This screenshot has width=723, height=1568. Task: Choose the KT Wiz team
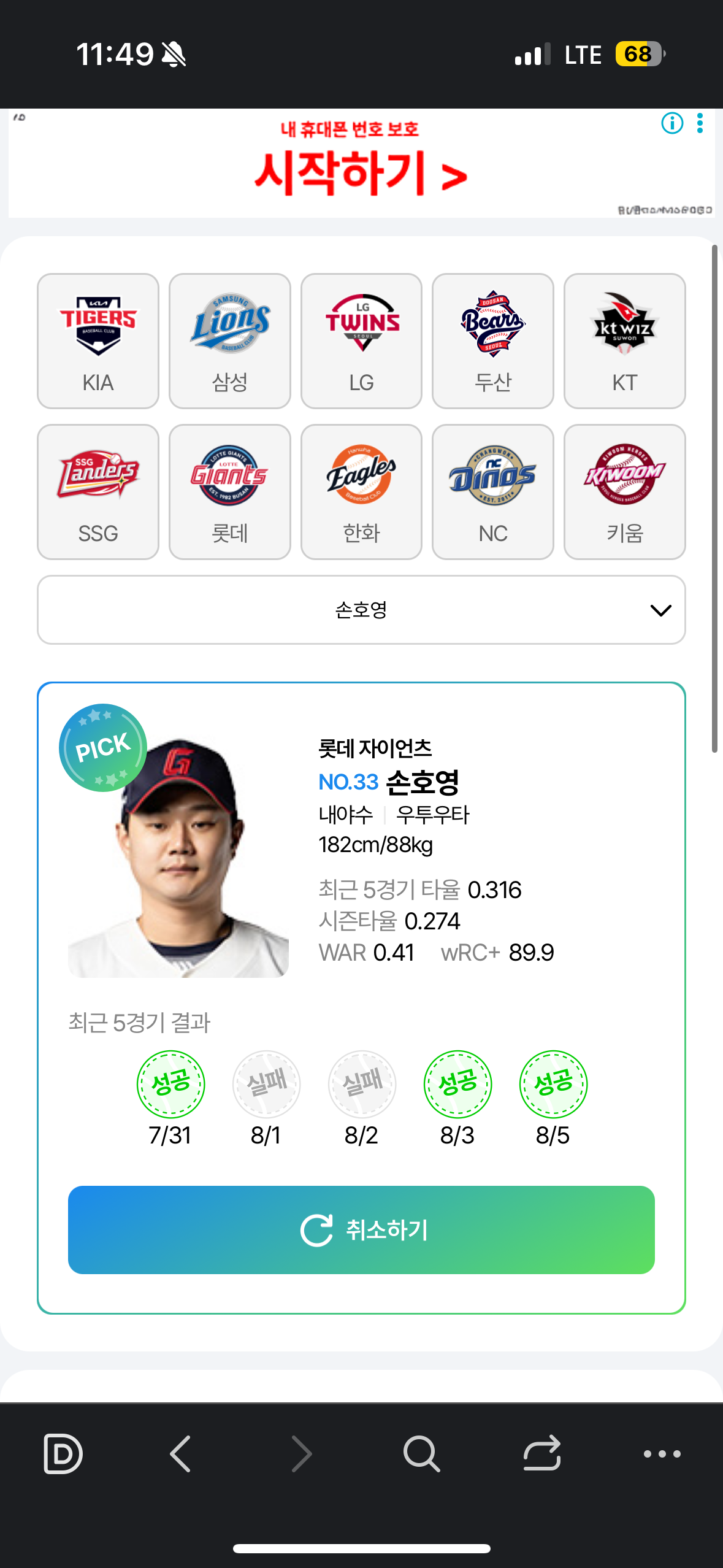click(x=624, y=341)
